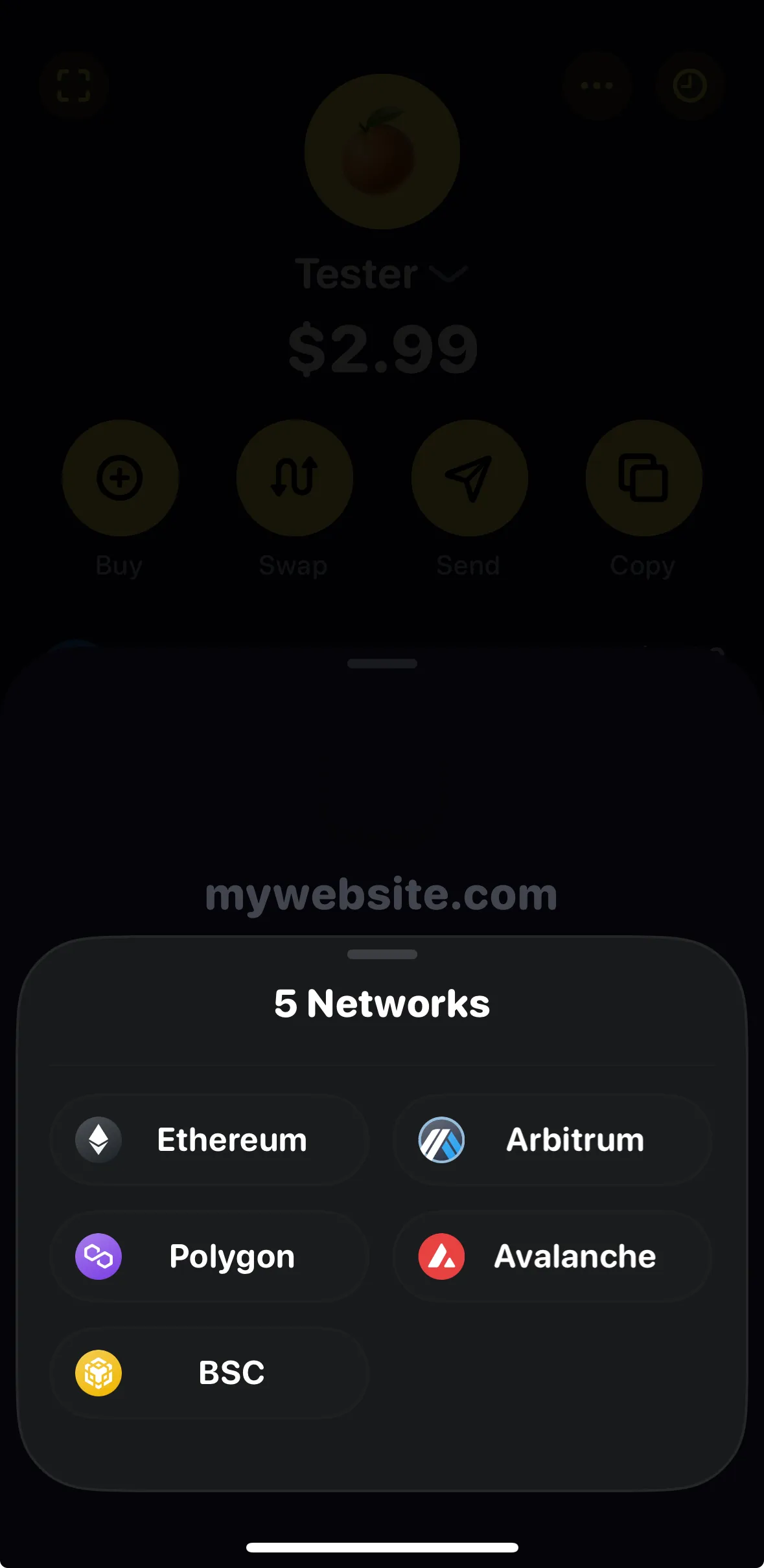
Task: Select the Avalanche network
Action: [552, 1256]
